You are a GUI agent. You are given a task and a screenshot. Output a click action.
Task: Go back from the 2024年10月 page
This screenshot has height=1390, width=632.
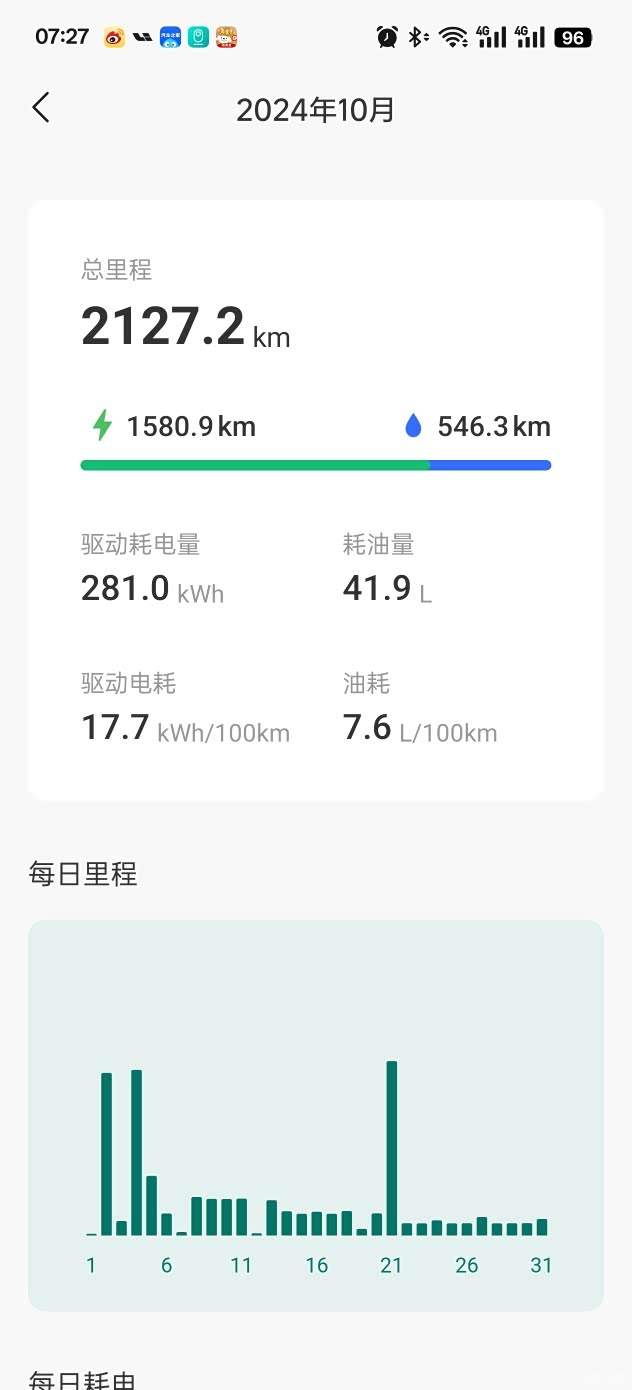pyautogui.click(x=41, y=108)
